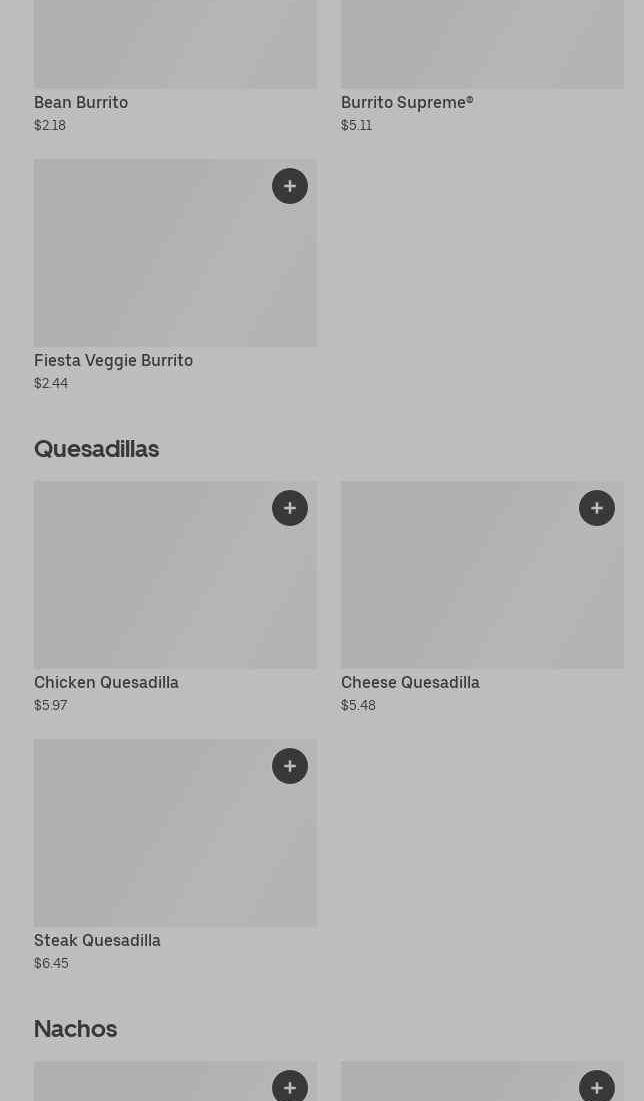
Task: Add Steak Quesadilla with plus button
Action: (290, 766)
